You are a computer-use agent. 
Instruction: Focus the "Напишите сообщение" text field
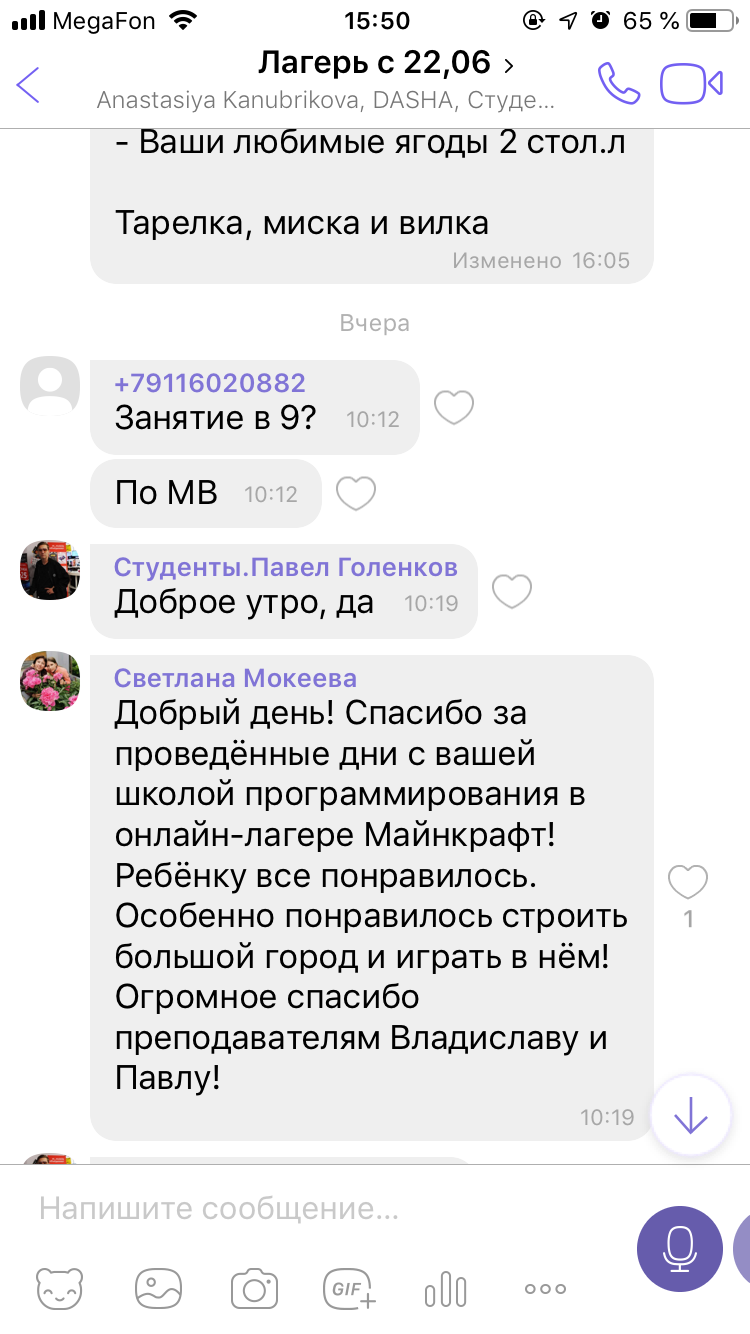(x=320, y=1210)
